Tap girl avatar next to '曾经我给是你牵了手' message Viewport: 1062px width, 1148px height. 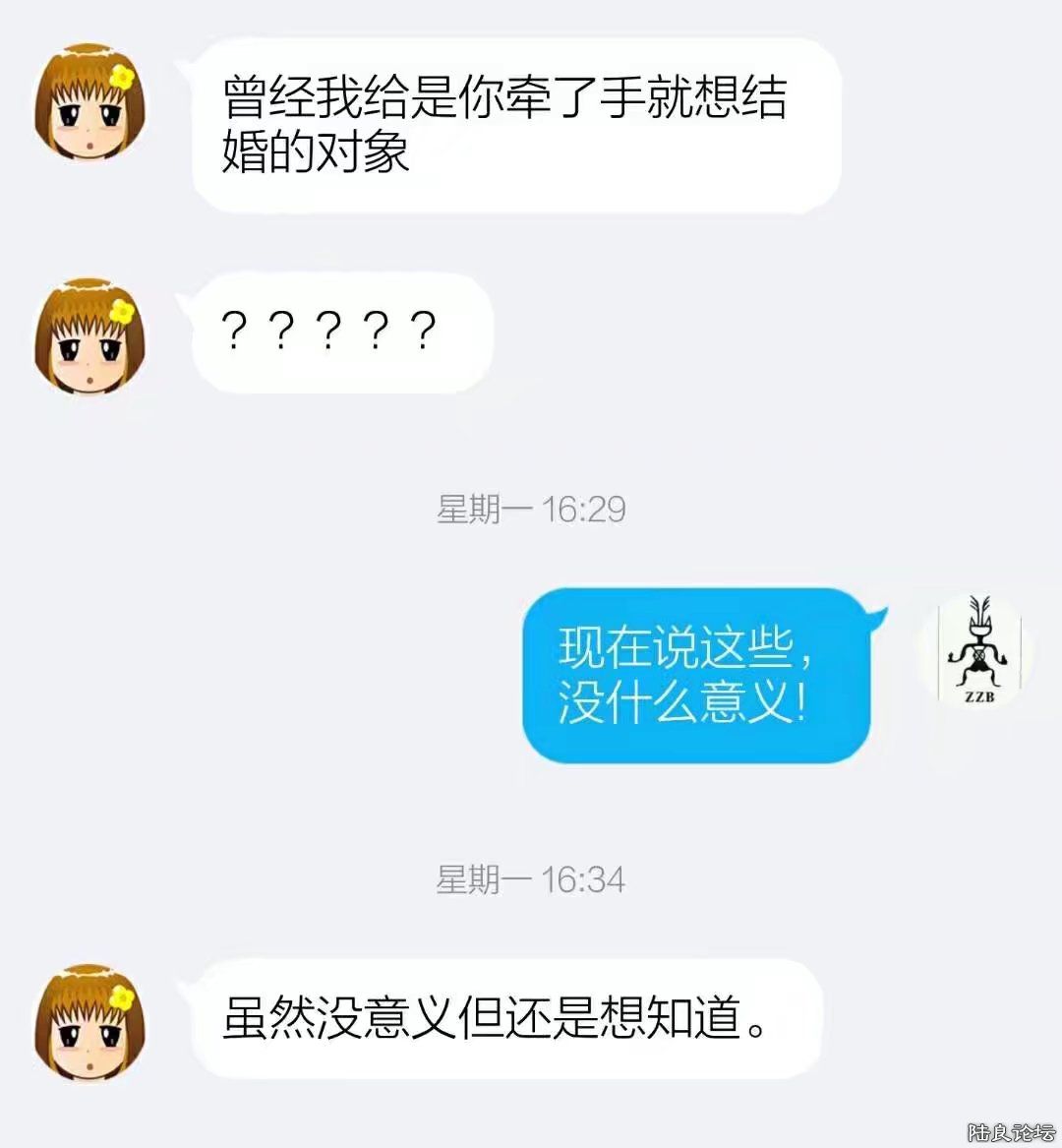point(89,101)
